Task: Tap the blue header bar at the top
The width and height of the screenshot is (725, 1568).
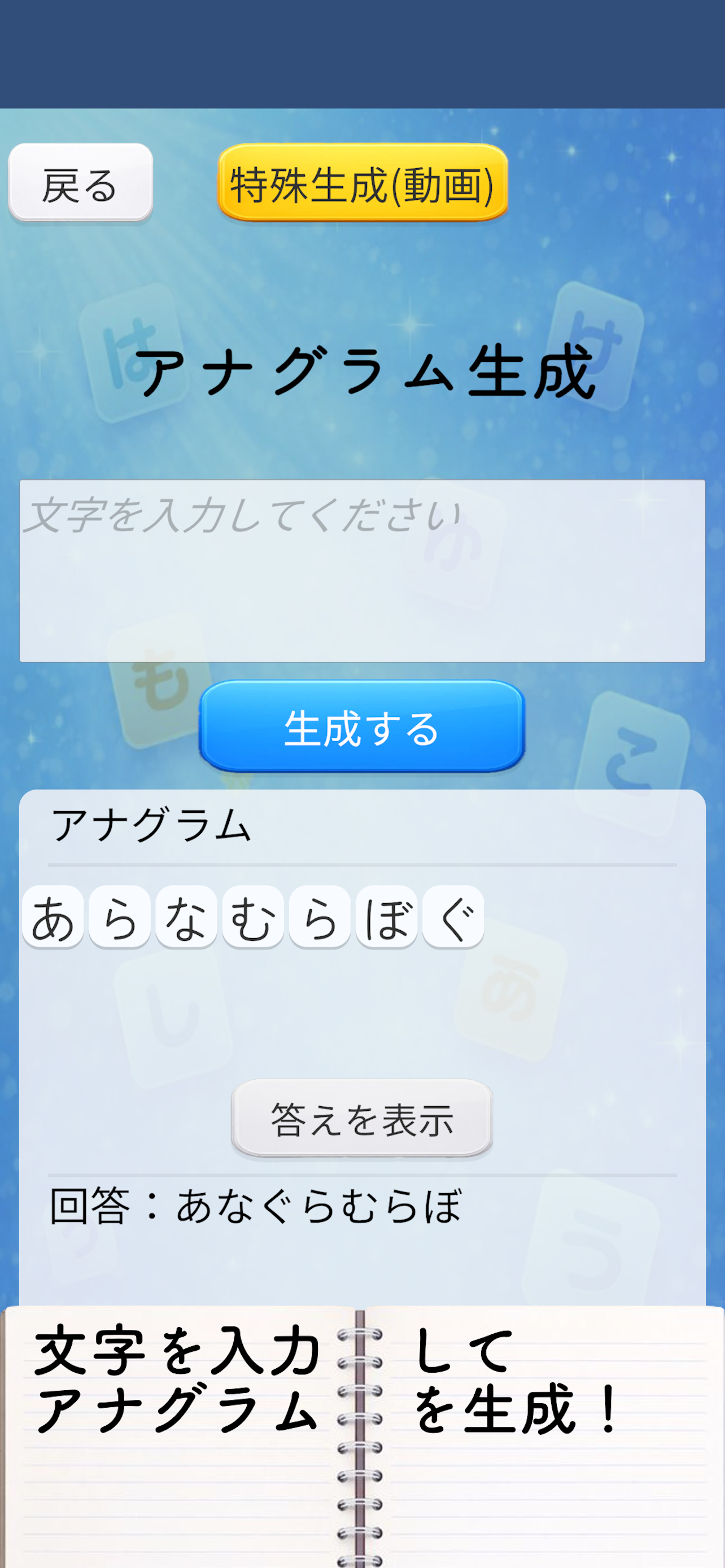Action: coord(362,52)
